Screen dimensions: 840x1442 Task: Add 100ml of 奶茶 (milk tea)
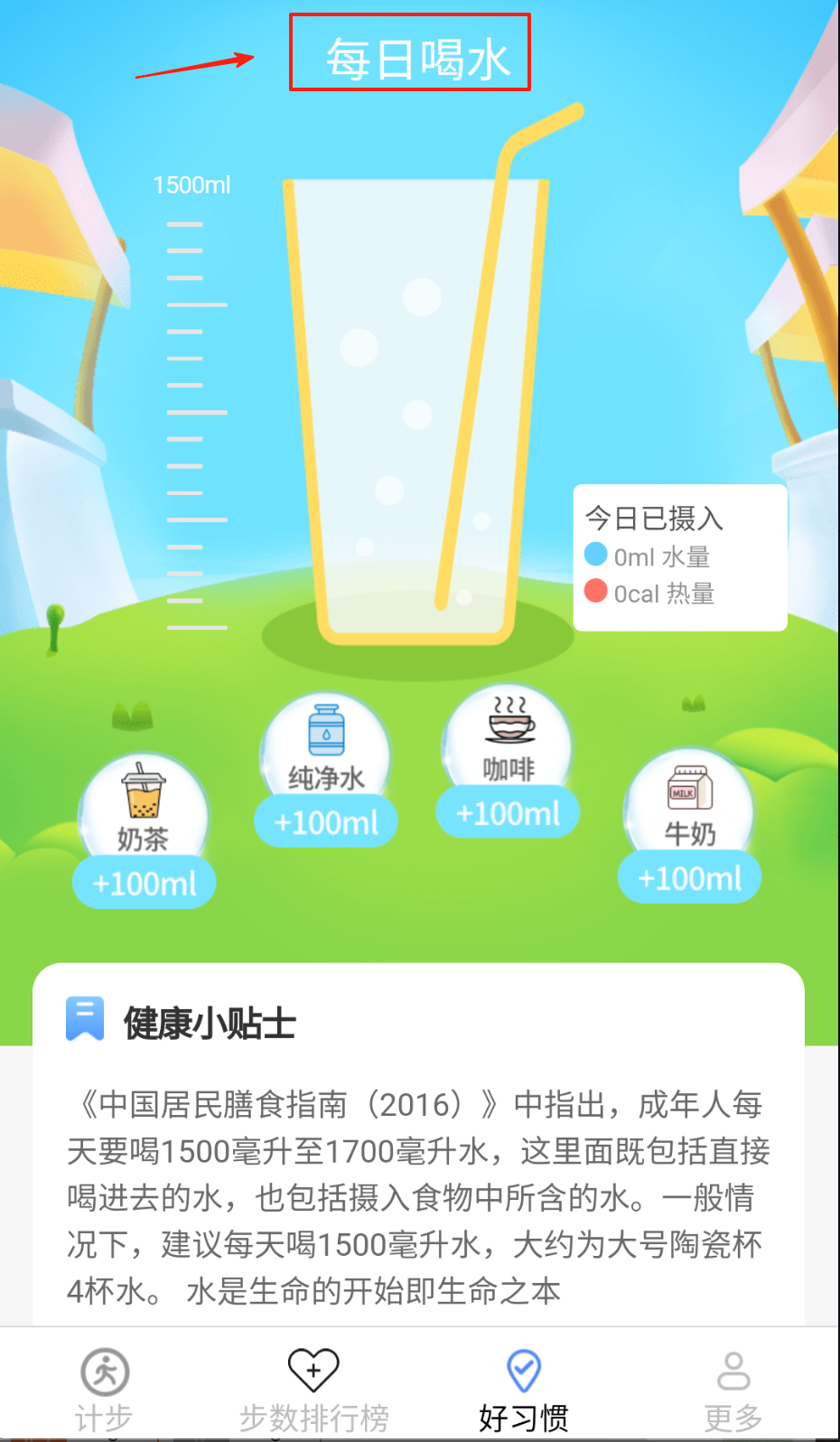145,882
